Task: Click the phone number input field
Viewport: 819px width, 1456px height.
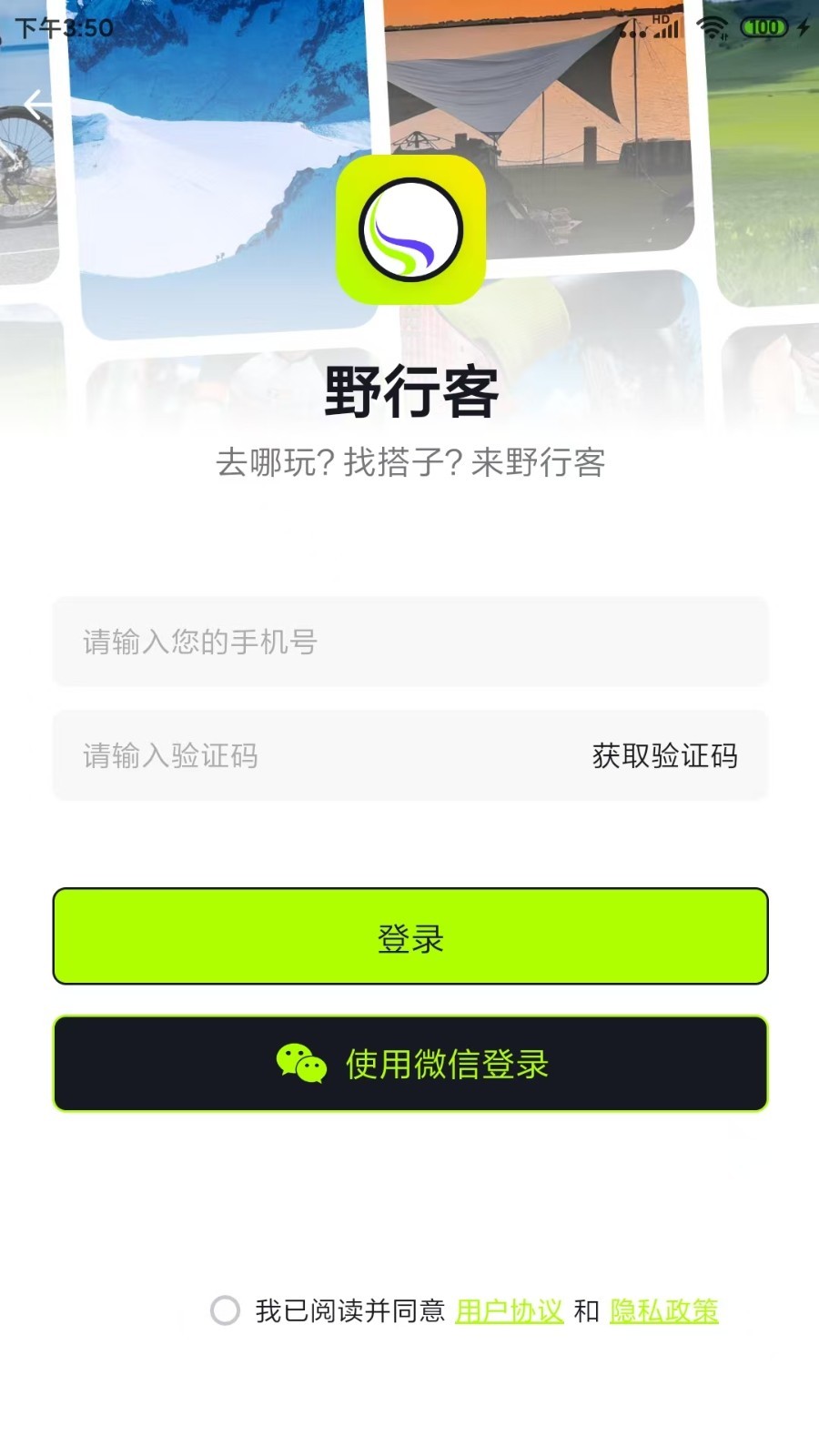Action: click(409, 642)
